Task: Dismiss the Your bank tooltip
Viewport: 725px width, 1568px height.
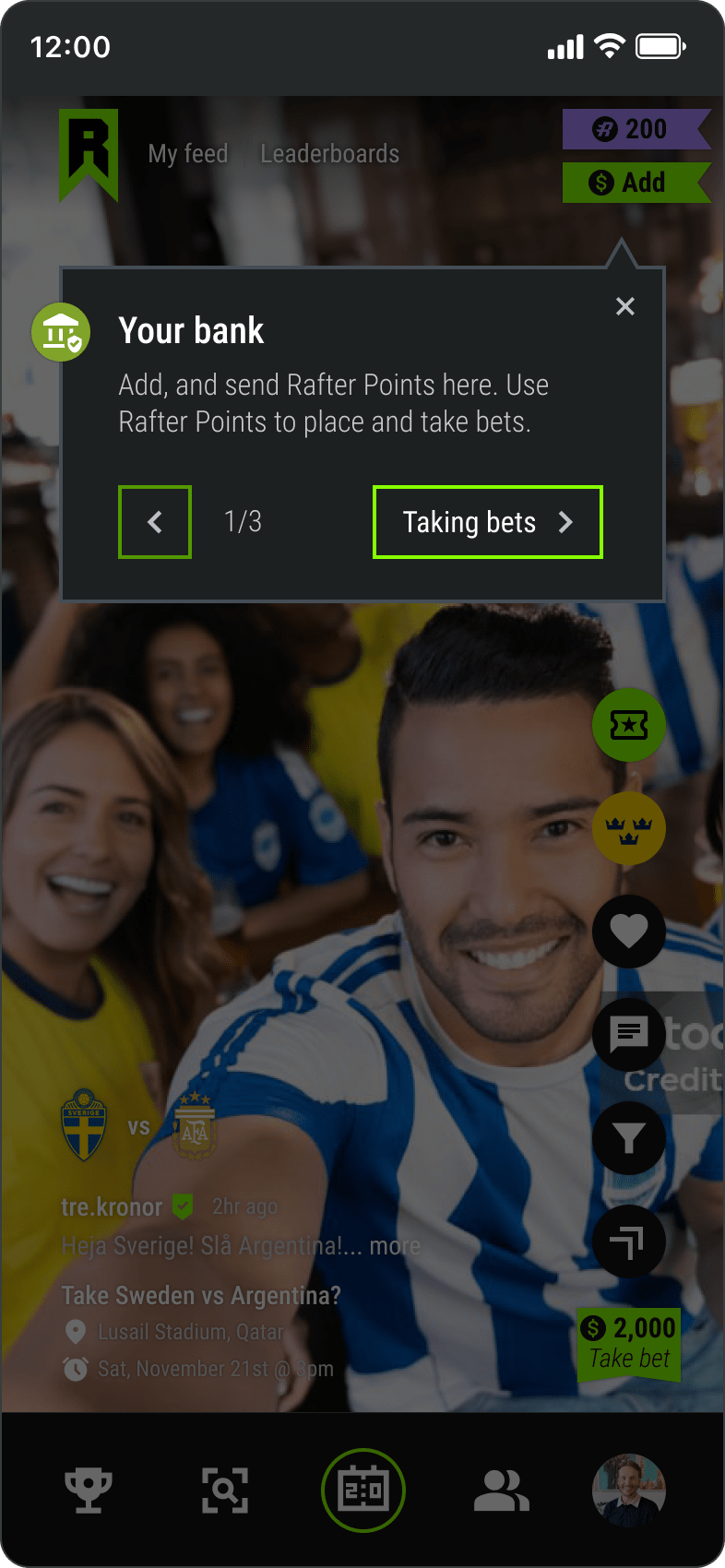Action: (624, 306)
